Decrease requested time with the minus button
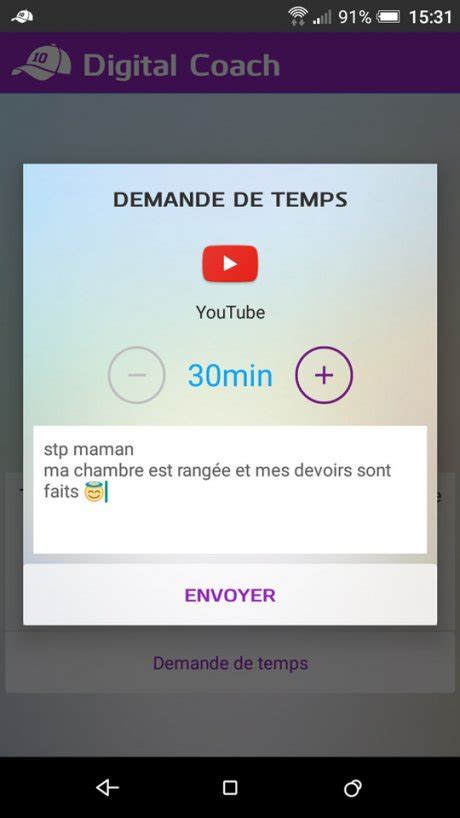460x818 pixels. point(137,375)
